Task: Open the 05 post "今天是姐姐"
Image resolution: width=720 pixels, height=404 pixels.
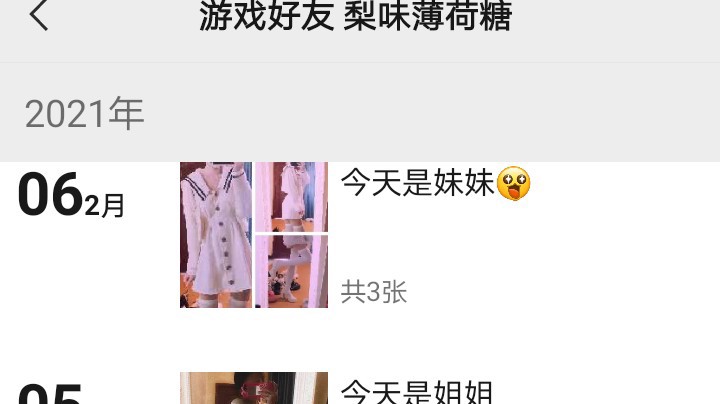Action: pyautogui.click(x=417, y=392)
